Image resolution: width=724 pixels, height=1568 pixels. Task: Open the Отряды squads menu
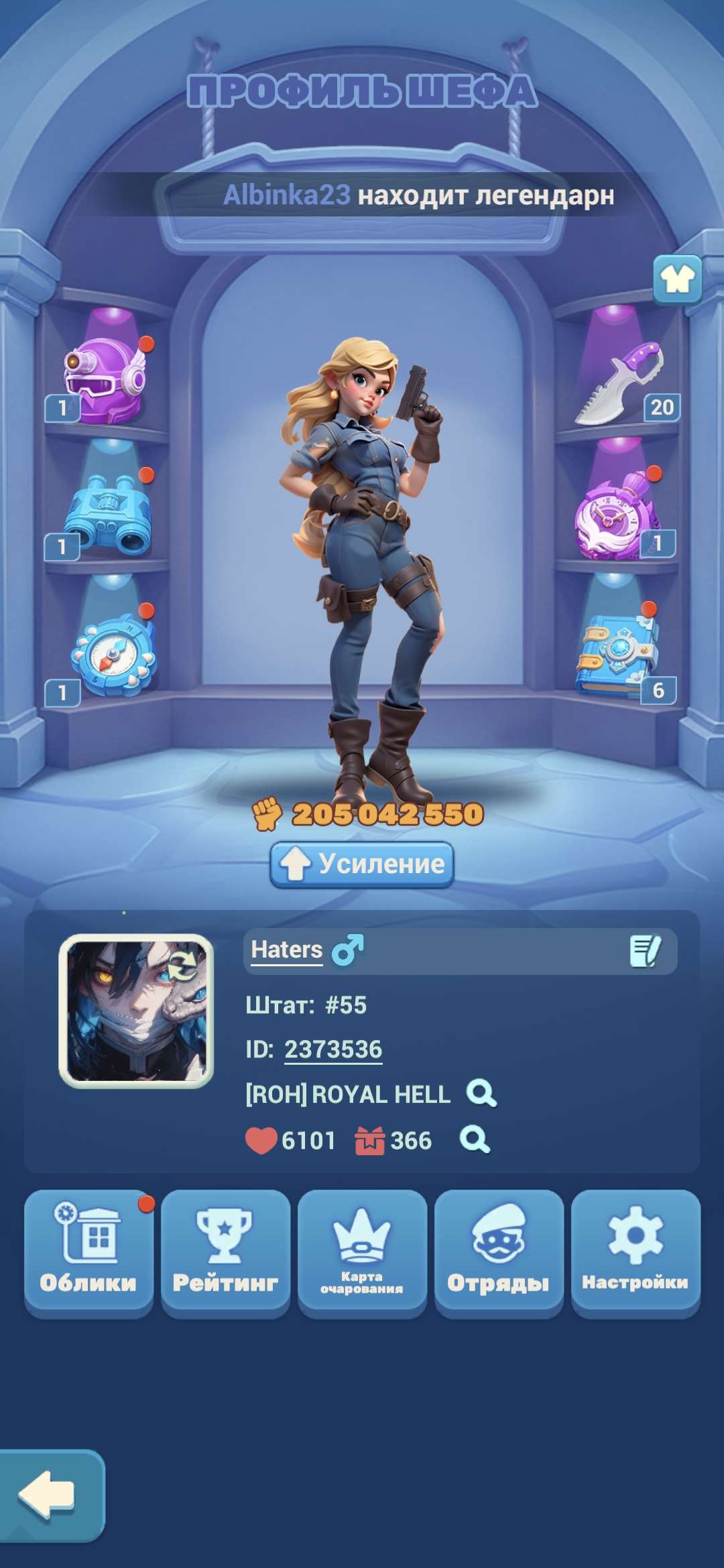point(499,1252)
